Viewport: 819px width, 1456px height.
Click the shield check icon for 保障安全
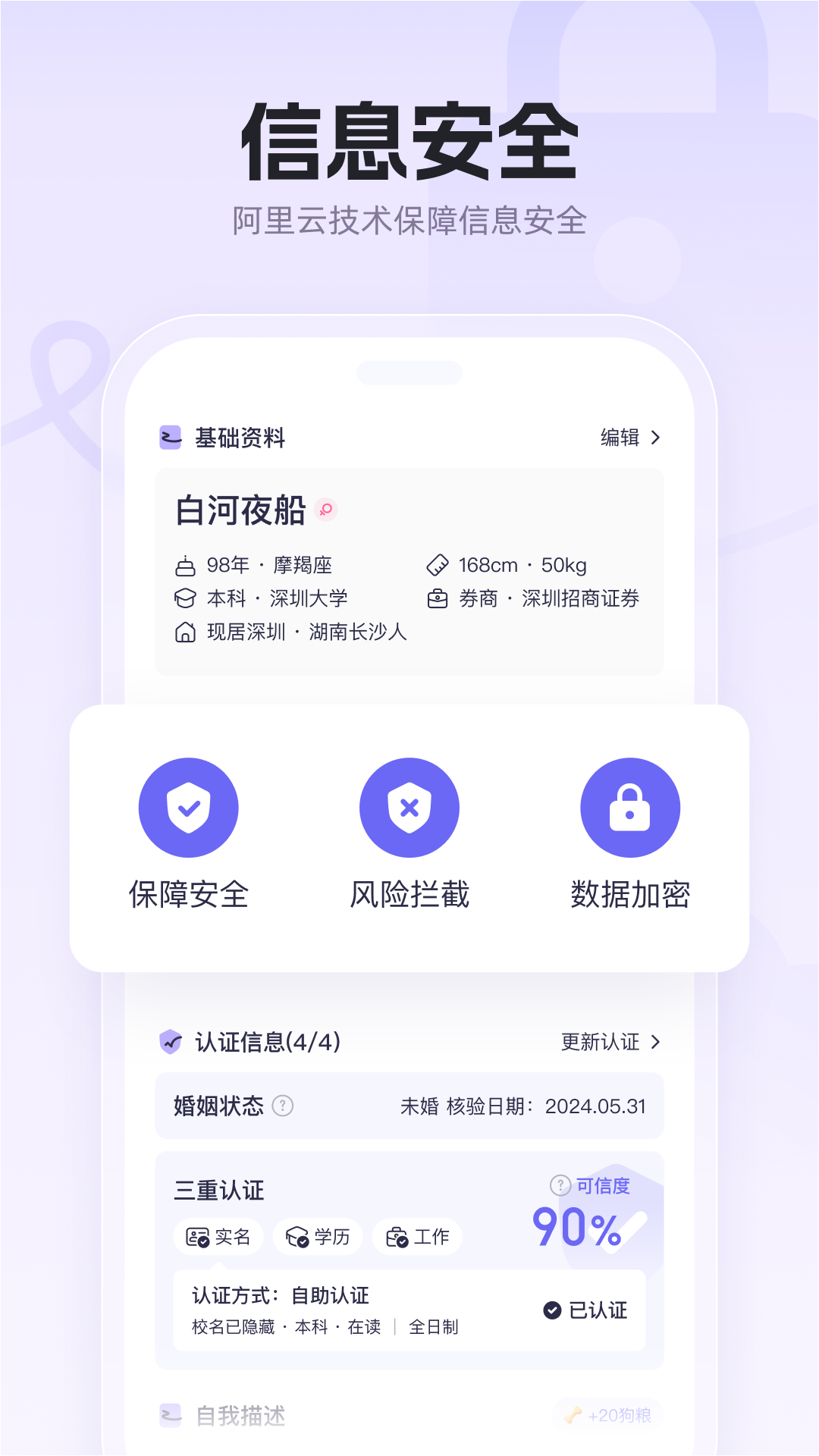click(189, 807)
